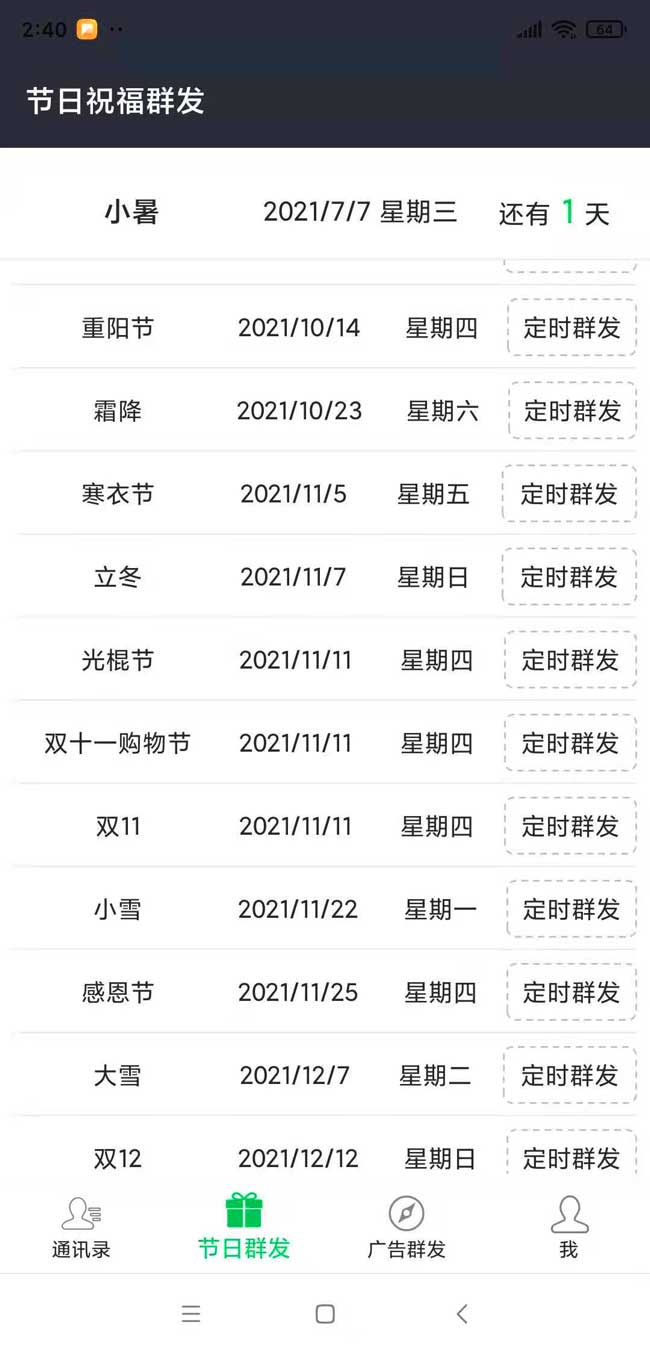Go to the 我 profile tab
650x1351 pixels.
pos(569,1227)
